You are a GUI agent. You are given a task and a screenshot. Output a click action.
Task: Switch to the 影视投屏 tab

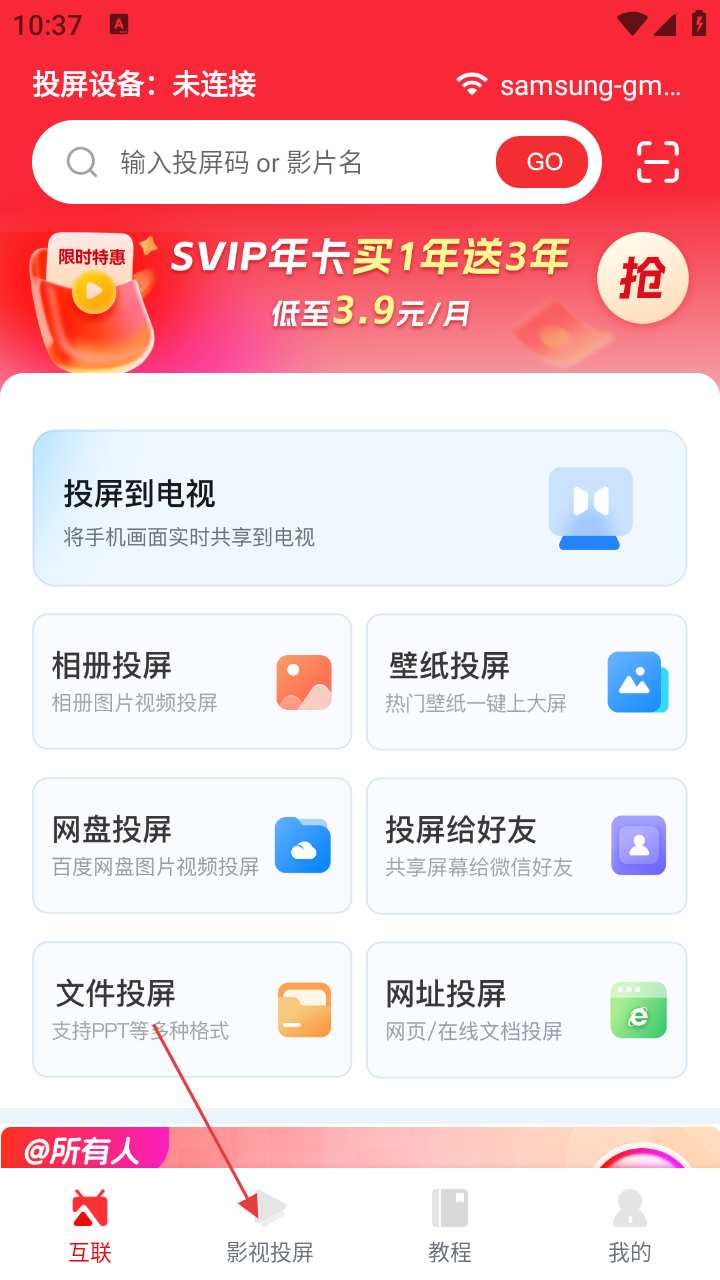[270, 1226]
